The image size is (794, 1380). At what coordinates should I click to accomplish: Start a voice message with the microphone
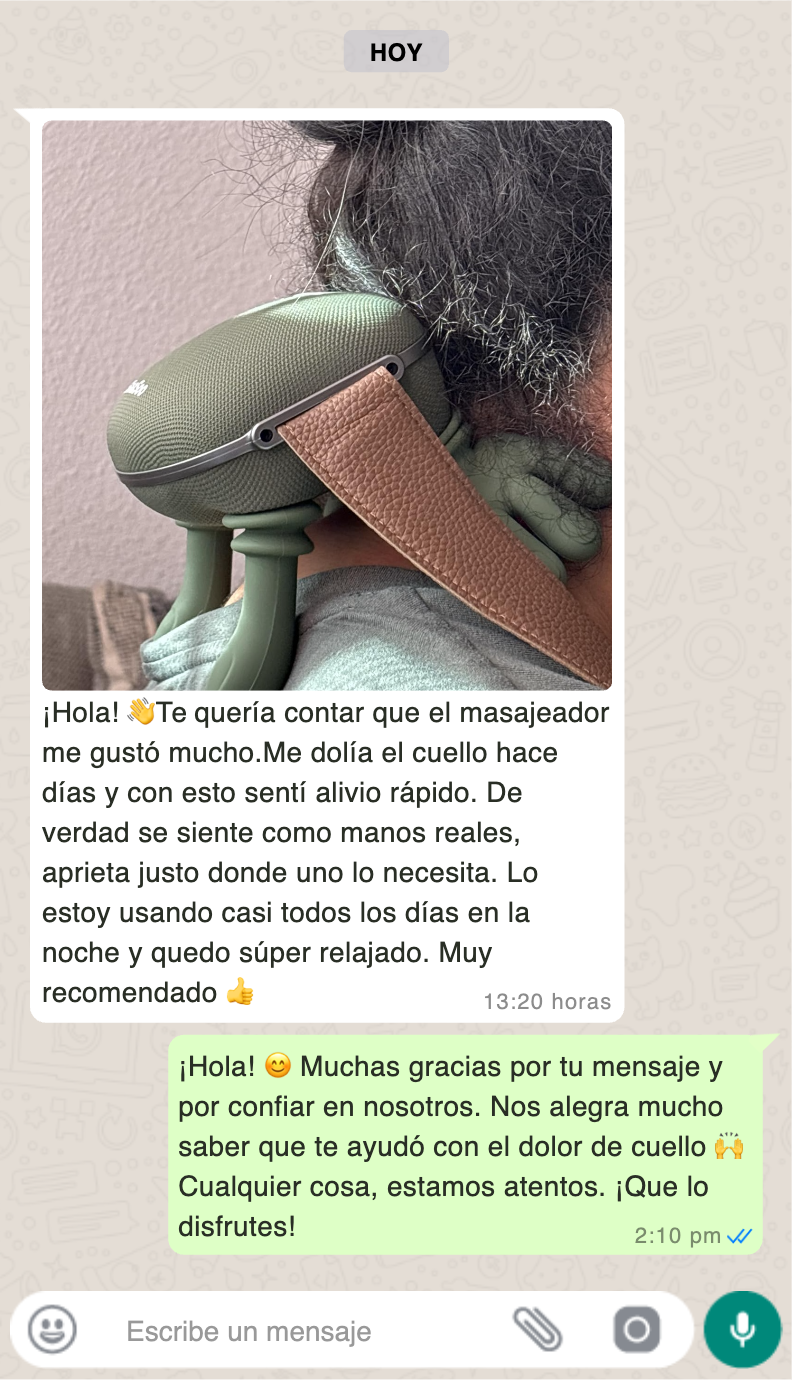(x=742, y=1330)
